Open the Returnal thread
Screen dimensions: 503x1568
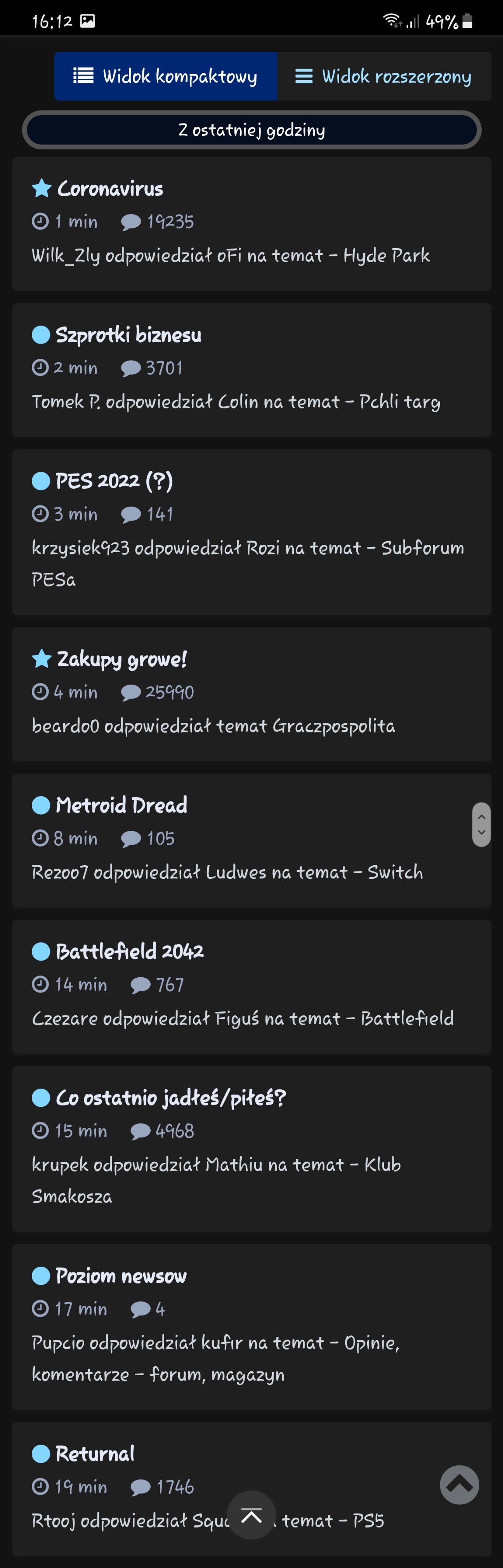pyautogui.click(x=94, y=1454)
